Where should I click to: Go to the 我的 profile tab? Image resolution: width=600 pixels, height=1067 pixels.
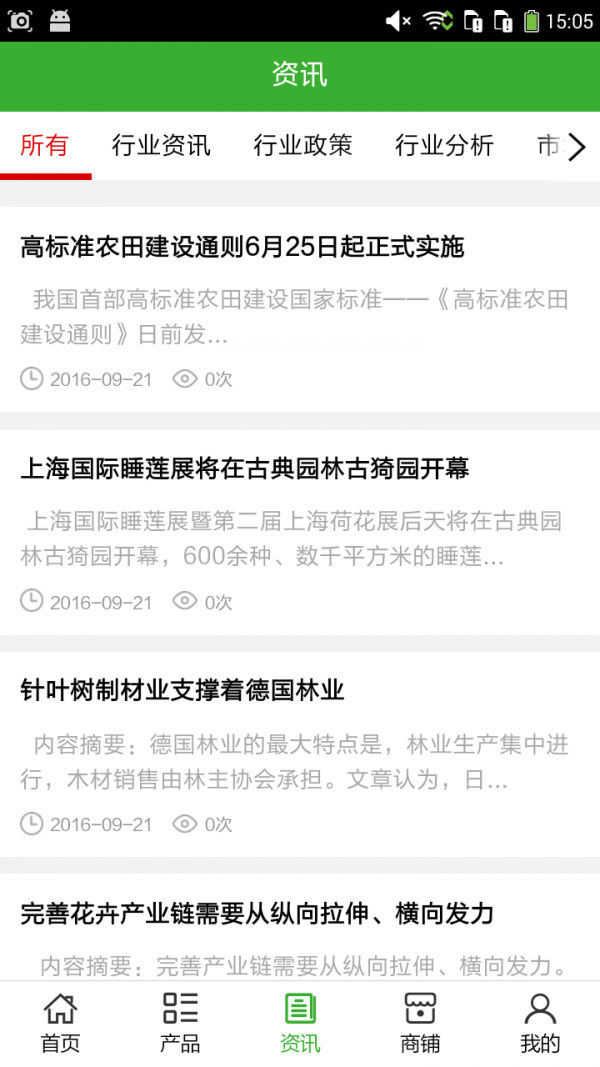coord(540,1024)
